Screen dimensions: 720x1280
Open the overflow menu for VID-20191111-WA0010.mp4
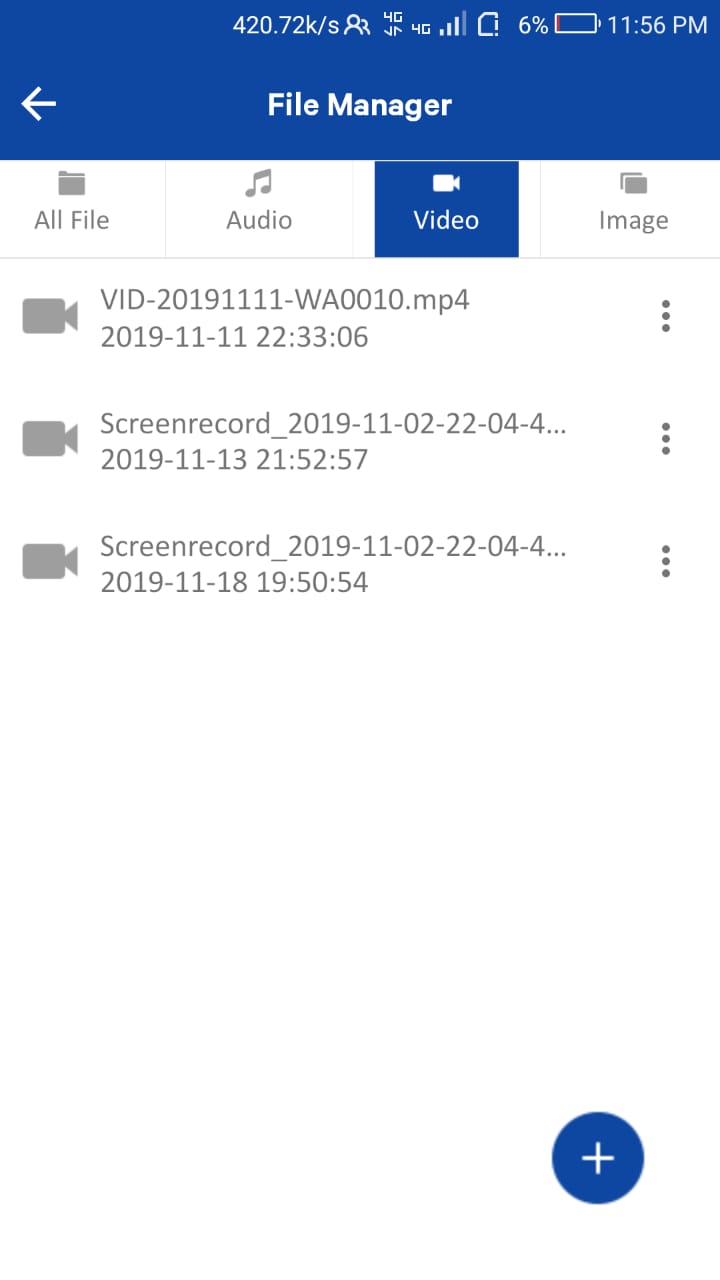click(x=665, y=315)
